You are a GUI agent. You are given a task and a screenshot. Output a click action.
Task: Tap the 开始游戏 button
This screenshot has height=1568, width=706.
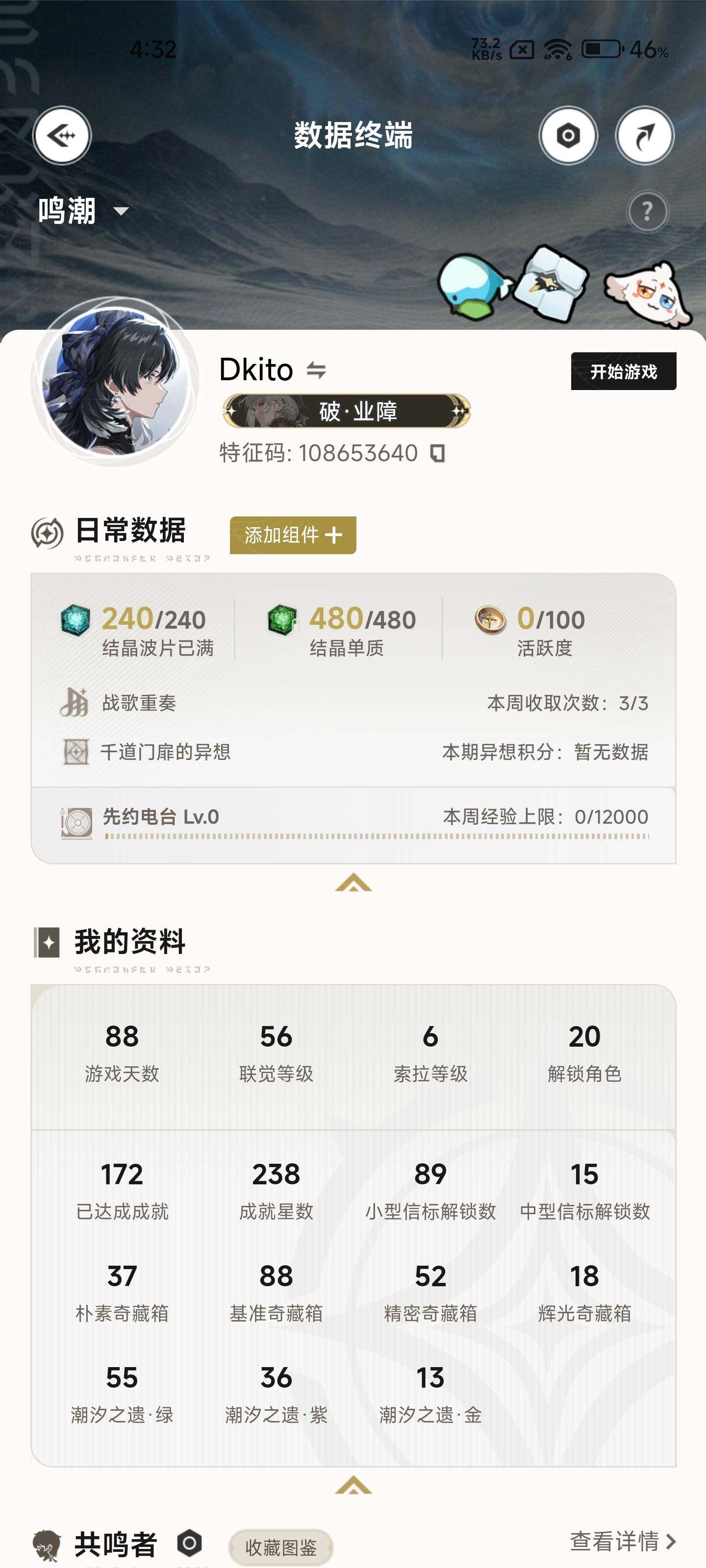623,371
